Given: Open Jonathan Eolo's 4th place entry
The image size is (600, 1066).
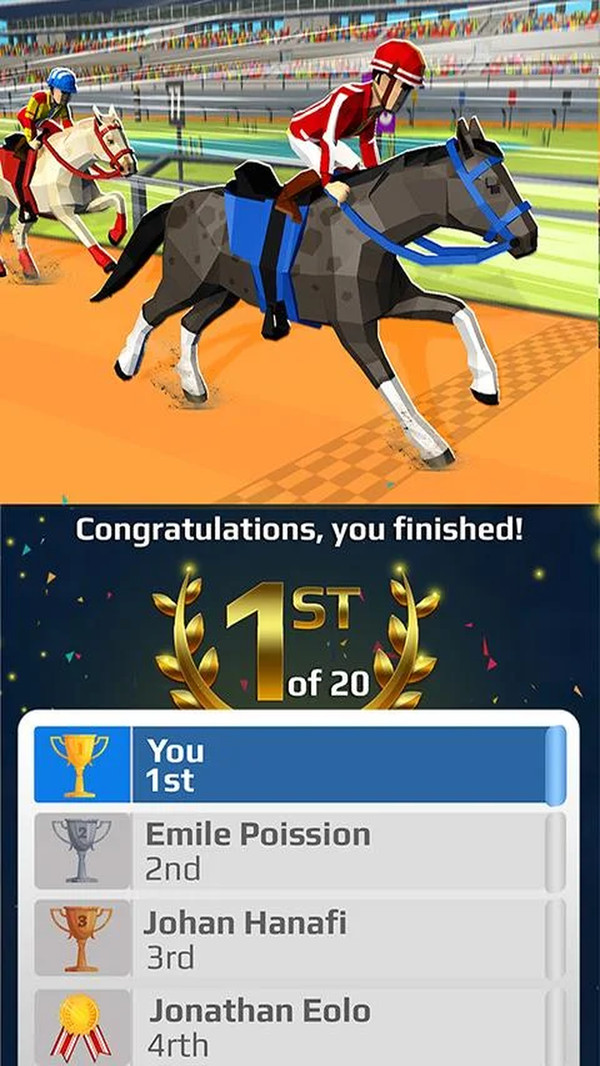Looking at the screenshot, I should (x=300, y=1025).
